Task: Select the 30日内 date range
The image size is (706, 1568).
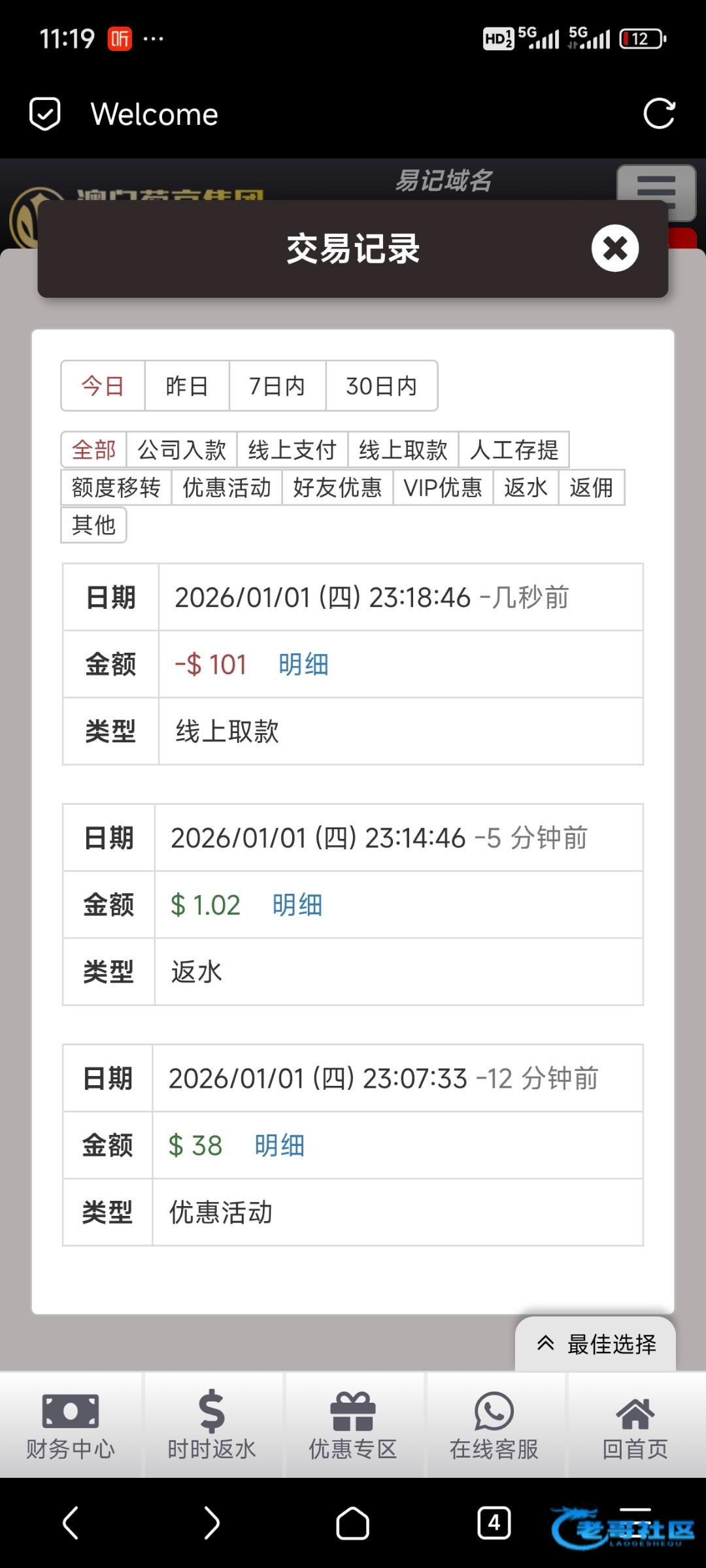Action: [x=381, y=386]
